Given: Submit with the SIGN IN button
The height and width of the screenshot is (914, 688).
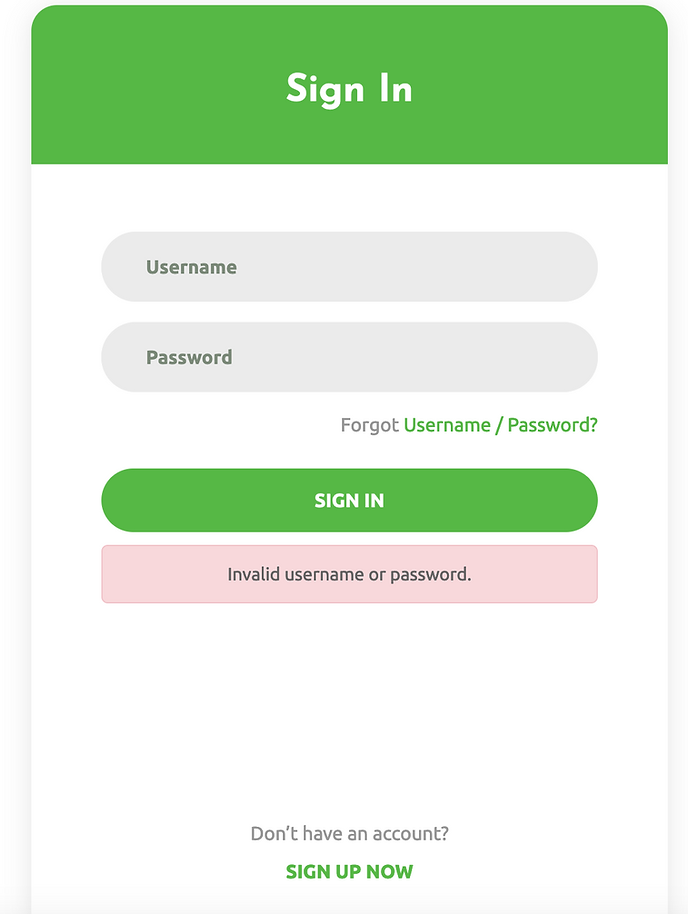Looking at the screenshot, I should (x=349, y=500).
